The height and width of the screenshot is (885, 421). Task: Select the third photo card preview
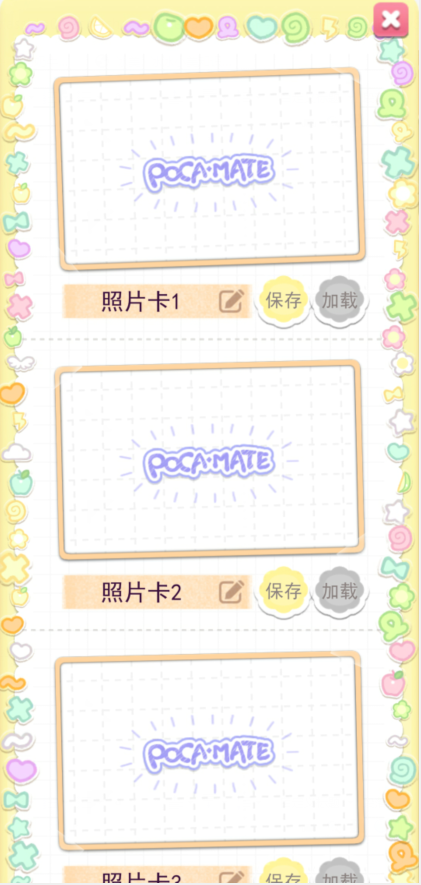[209, 752]
